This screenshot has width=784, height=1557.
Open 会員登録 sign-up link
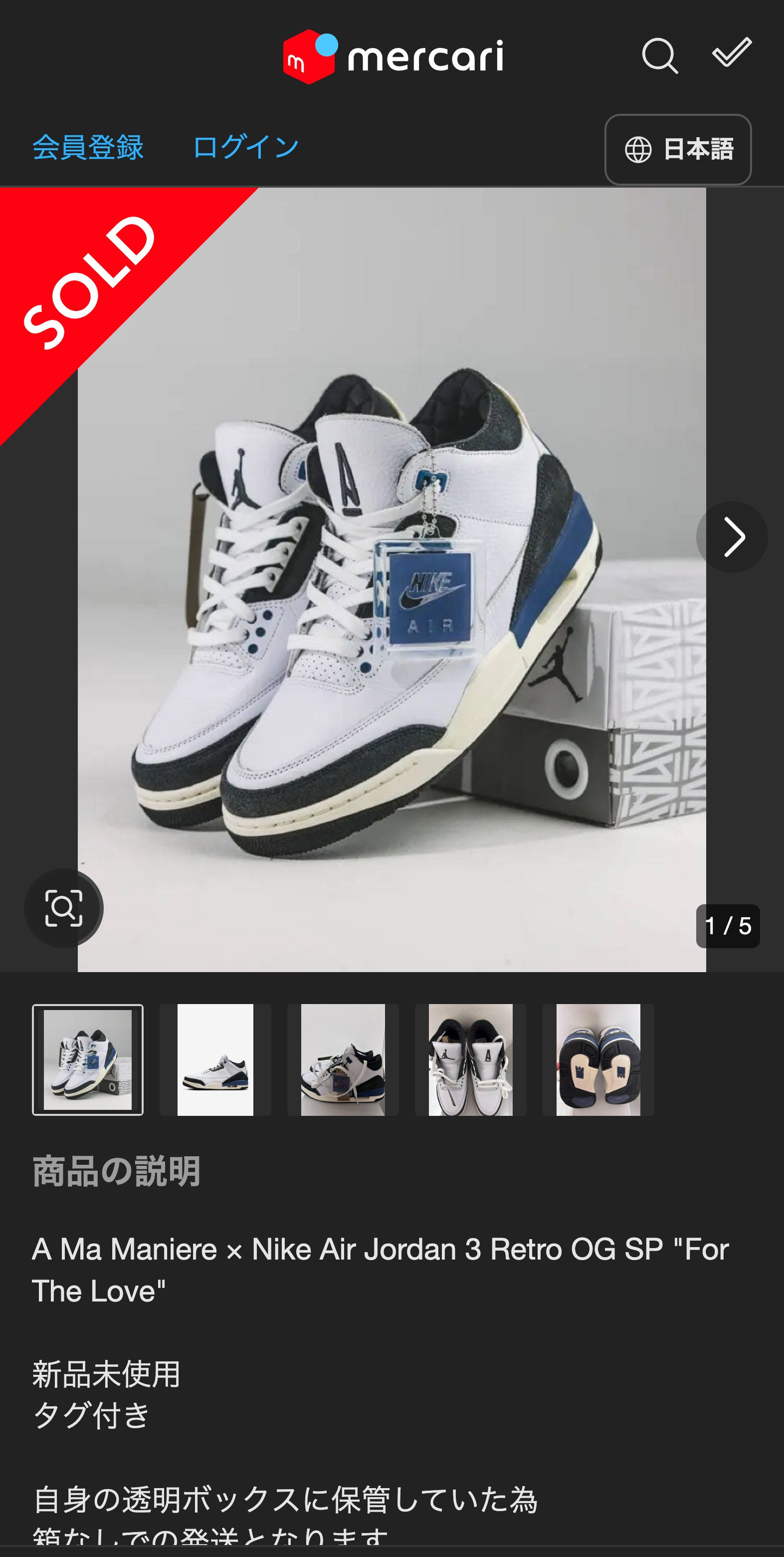point(88,148)
